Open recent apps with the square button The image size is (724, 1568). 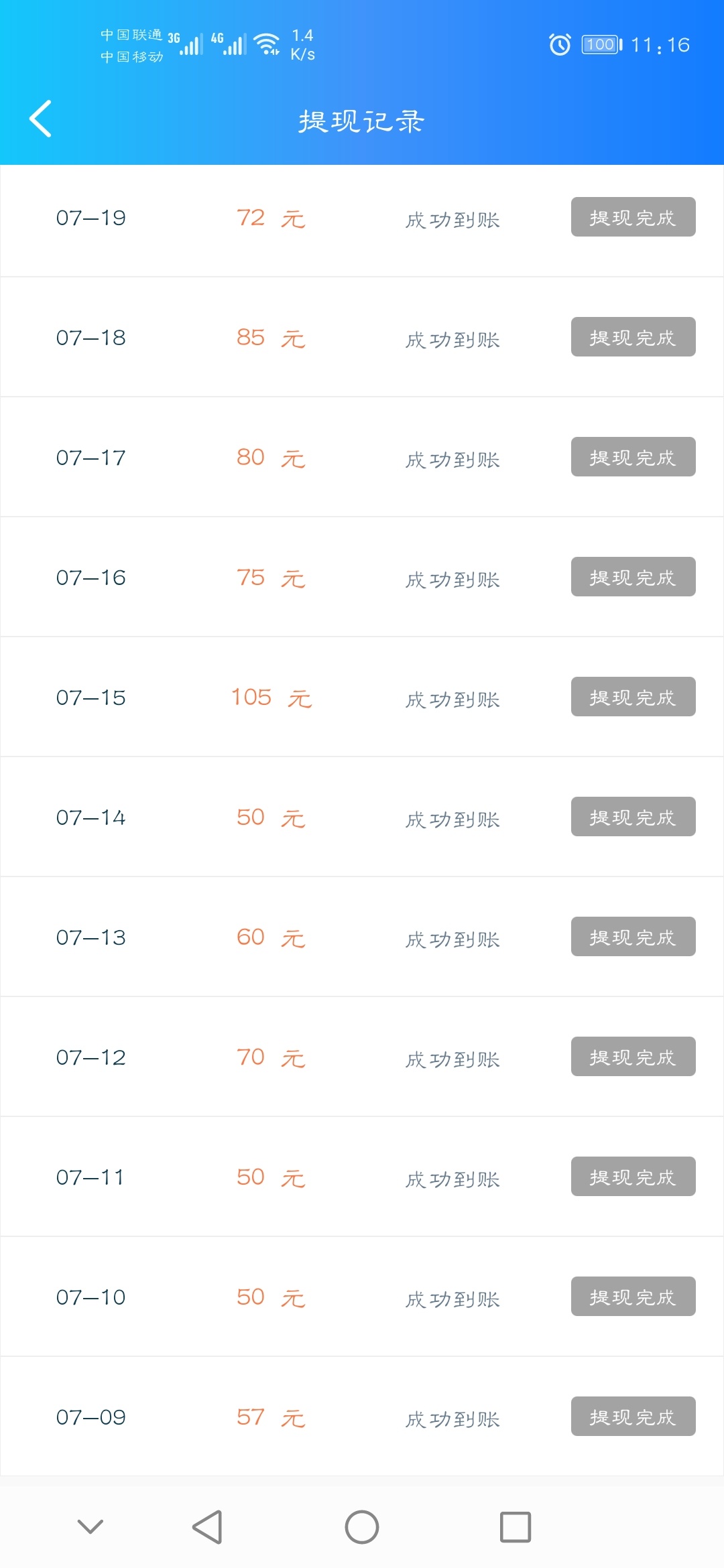[x=516, y=1527]
